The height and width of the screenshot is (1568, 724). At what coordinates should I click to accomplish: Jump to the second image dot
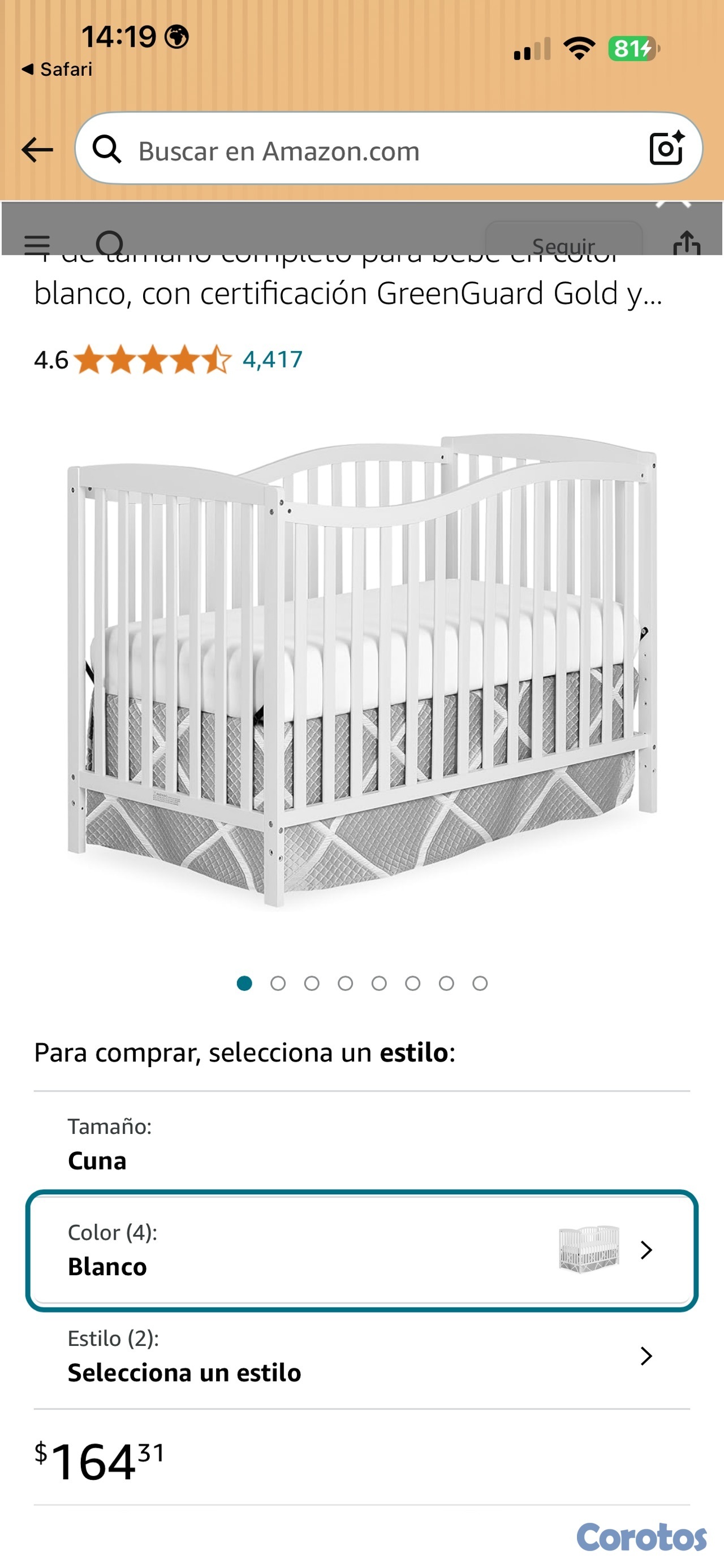click(x=278, y=984)
